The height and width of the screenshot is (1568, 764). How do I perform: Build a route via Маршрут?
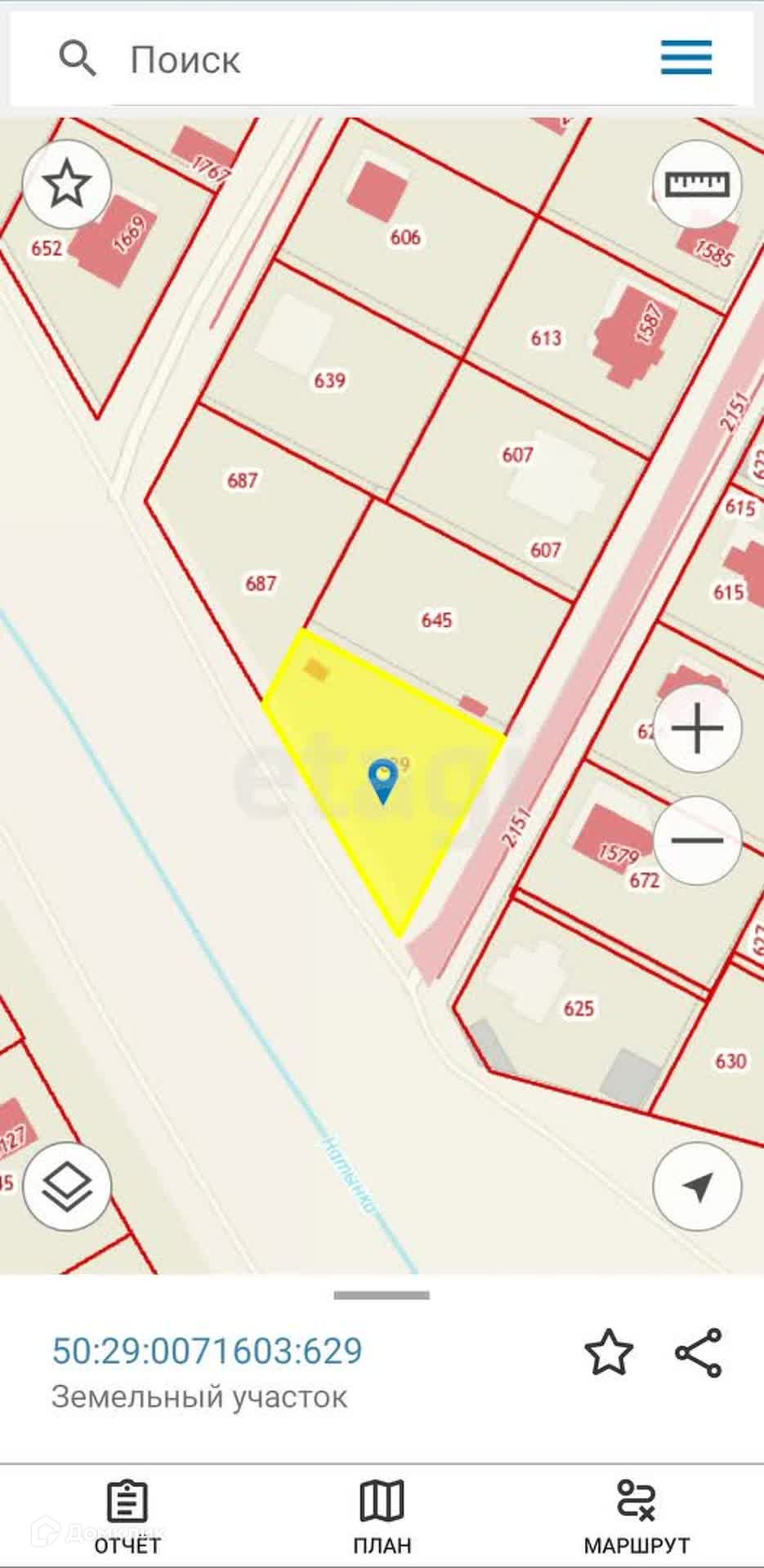tap(636, 1516)
